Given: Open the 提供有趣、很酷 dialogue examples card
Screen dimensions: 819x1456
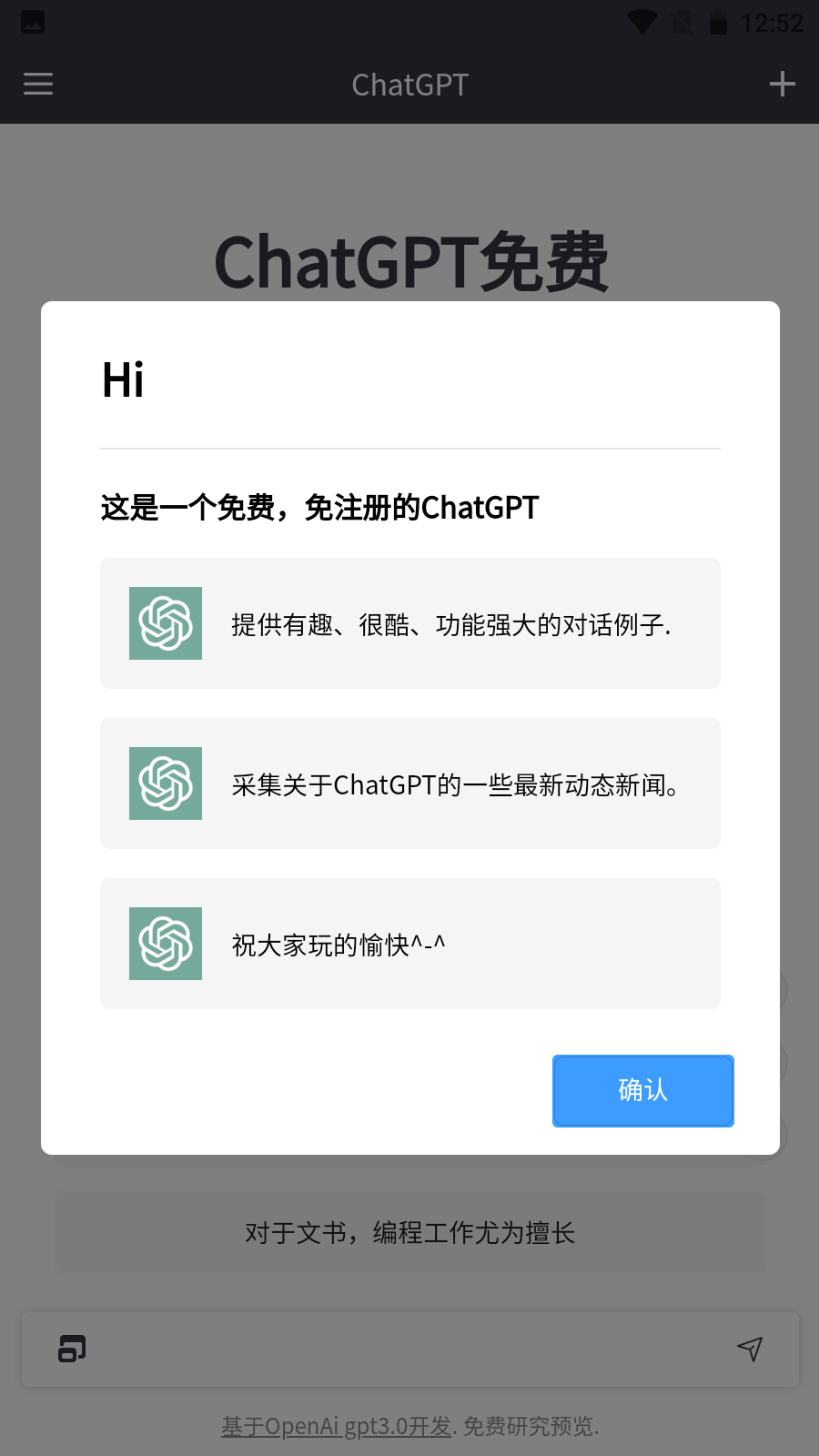Looking at the screenshot, I should click(410, 623).
